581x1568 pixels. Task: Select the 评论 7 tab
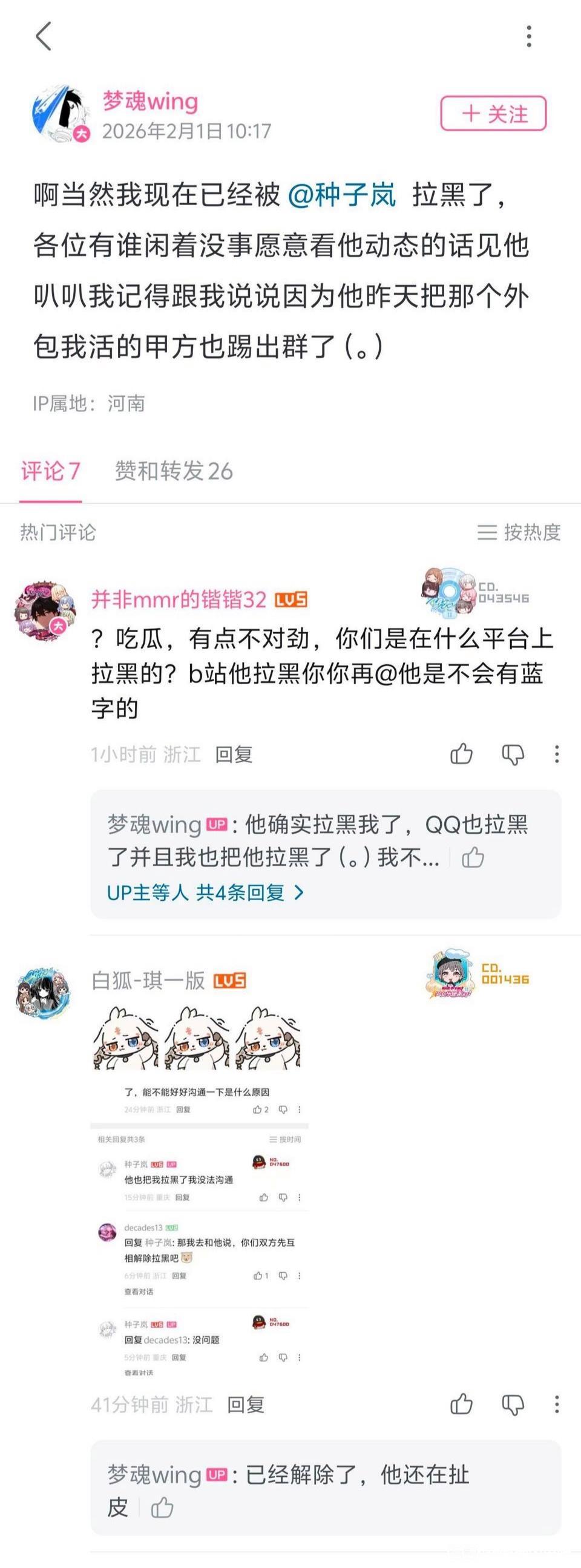51,471
